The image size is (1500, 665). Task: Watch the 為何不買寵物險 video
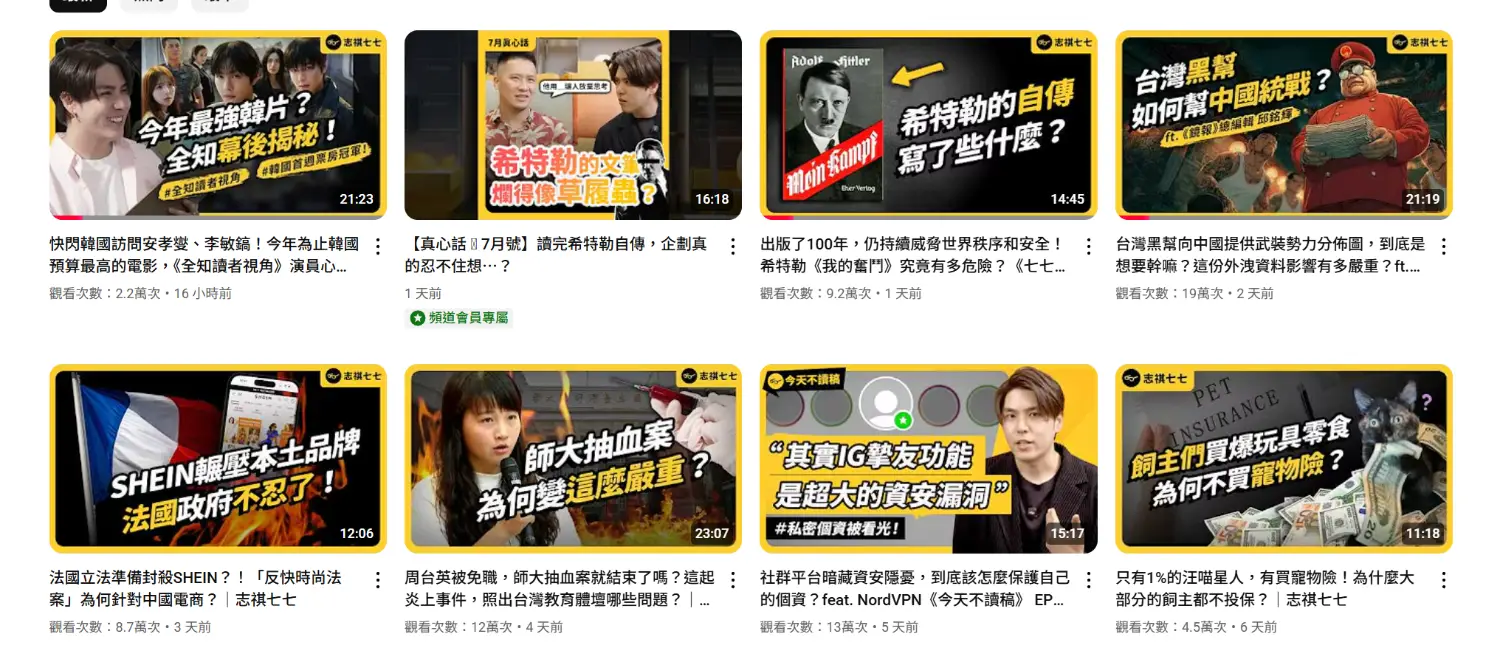click(1283, 458)
